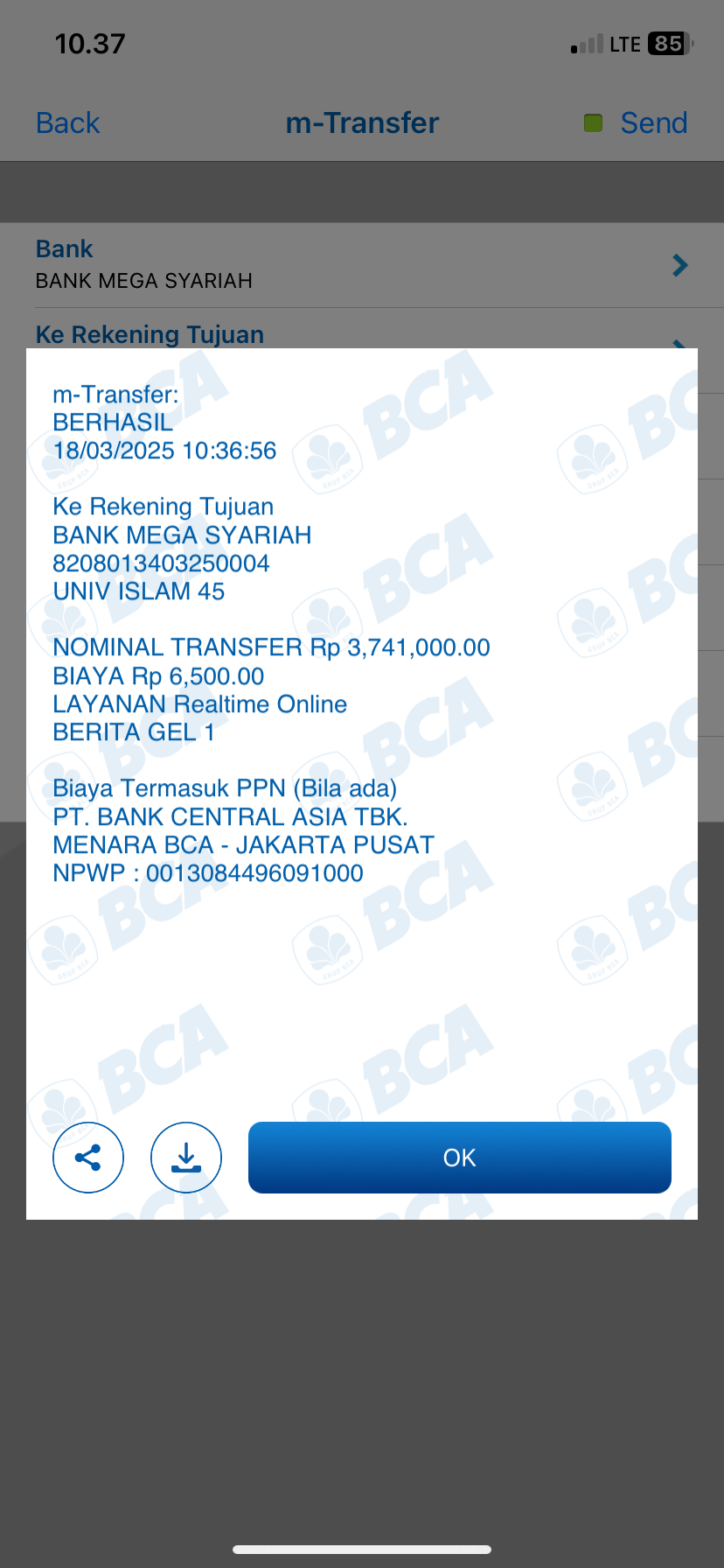Share the transfer receipt
This screenshot has height=1568, width=724.
coord(88,1158)
